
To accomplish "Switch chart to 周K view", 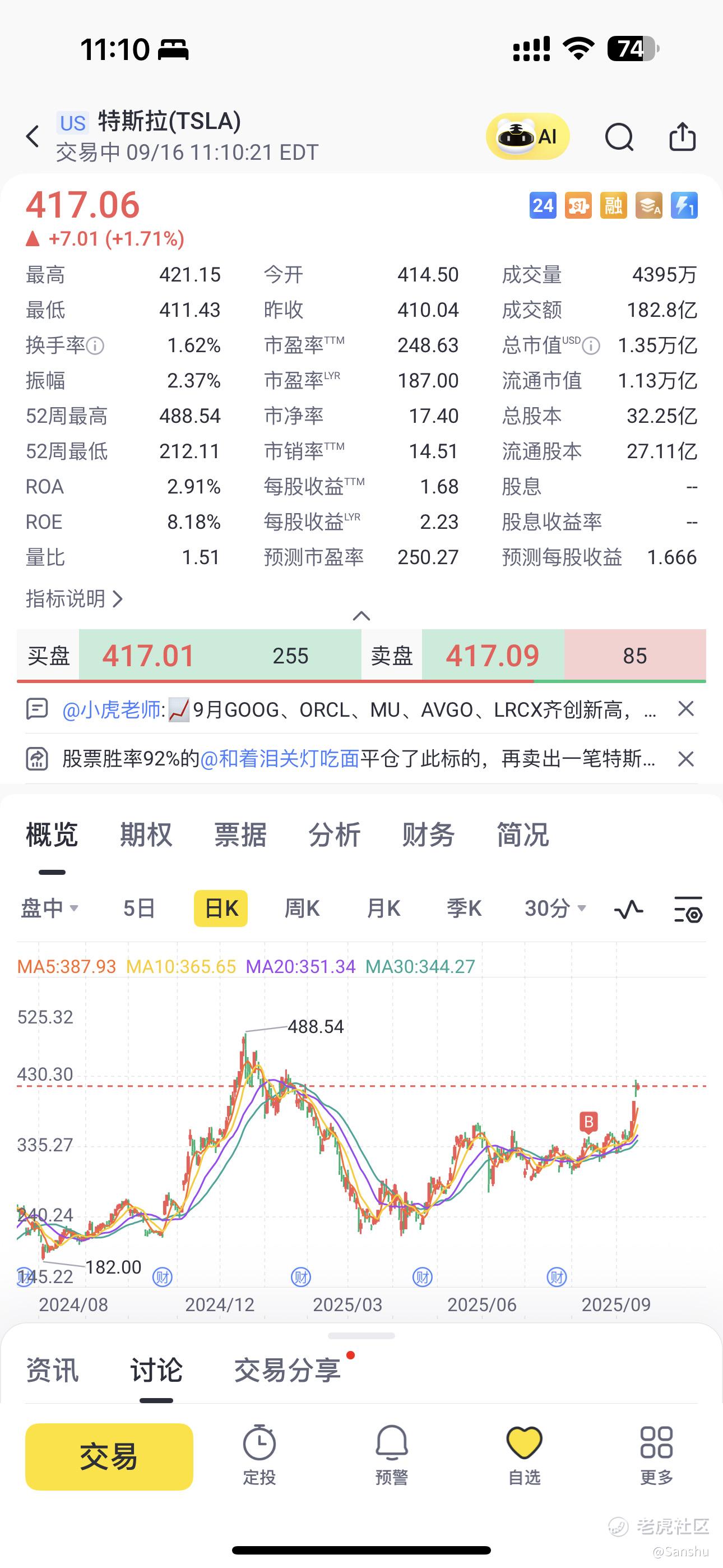I will point(302,909).
